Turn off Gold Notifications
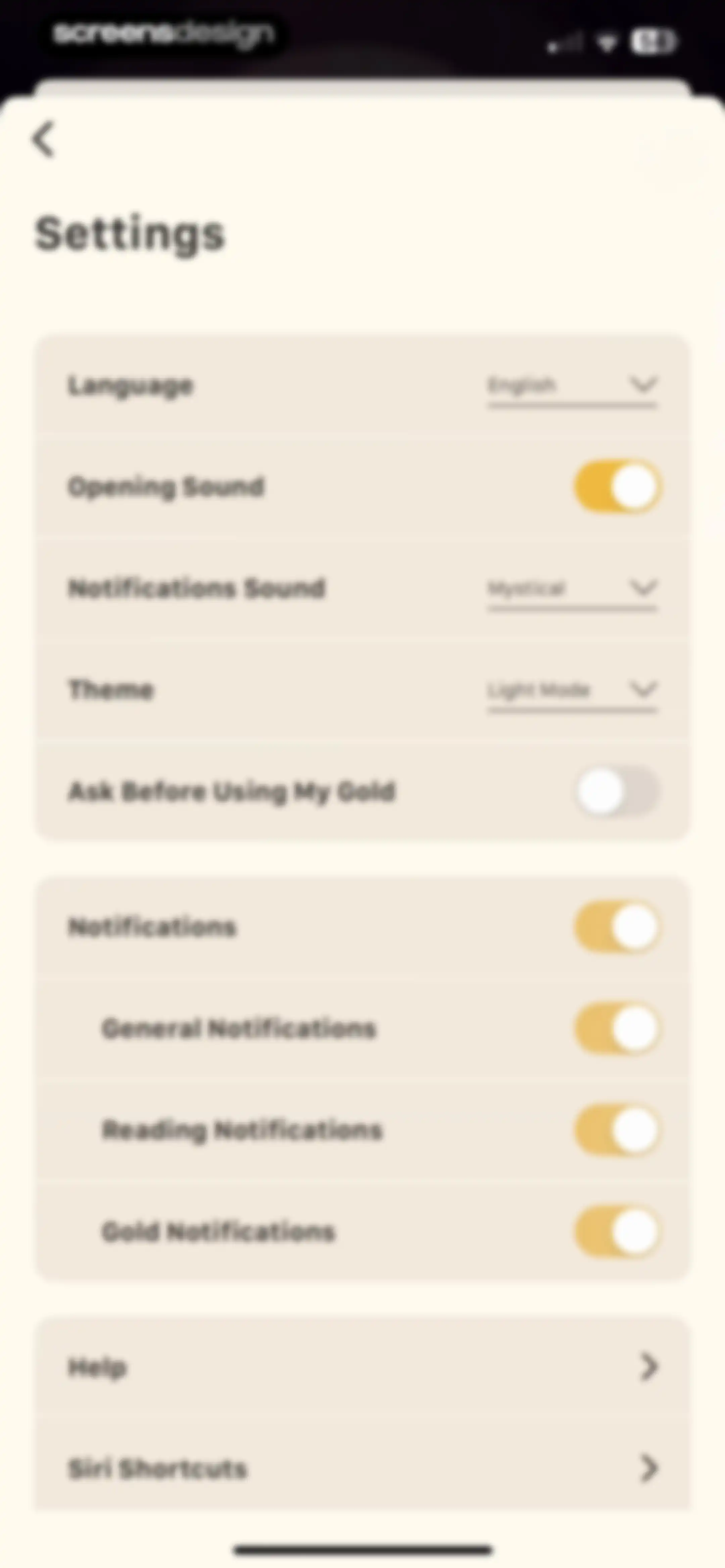The width and height of the screenshot is (725, 1568). 618,1232
